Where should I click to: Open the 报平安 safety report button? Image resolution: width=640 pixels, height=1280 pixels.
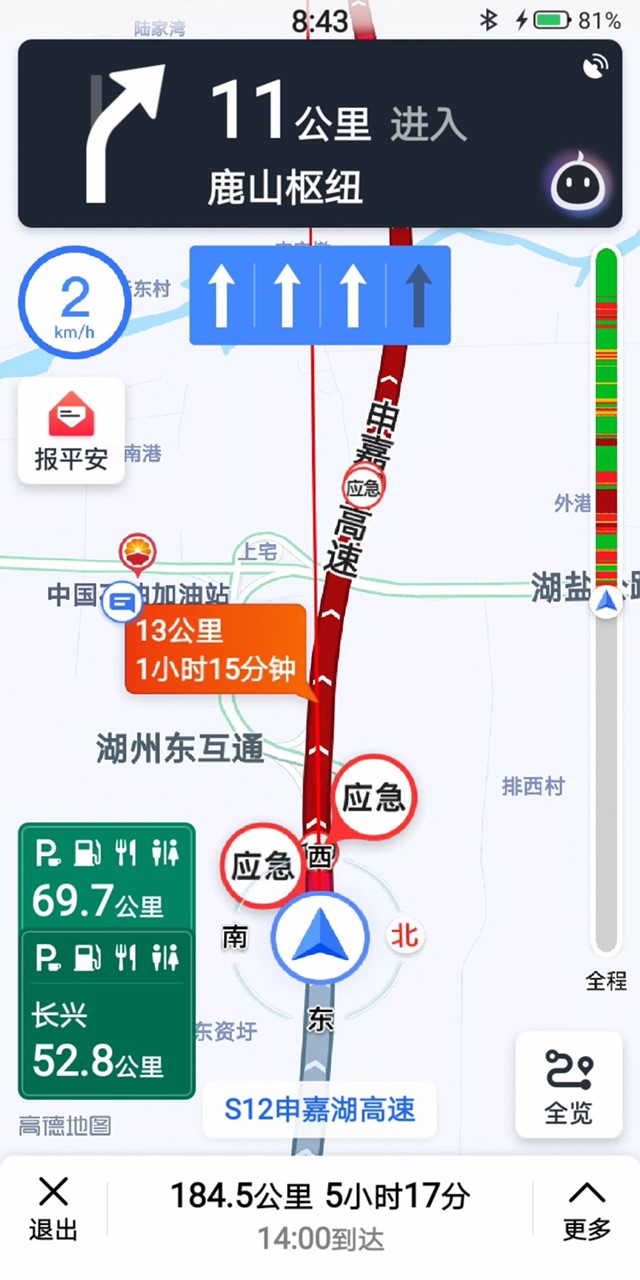click(x=71, y=430)
